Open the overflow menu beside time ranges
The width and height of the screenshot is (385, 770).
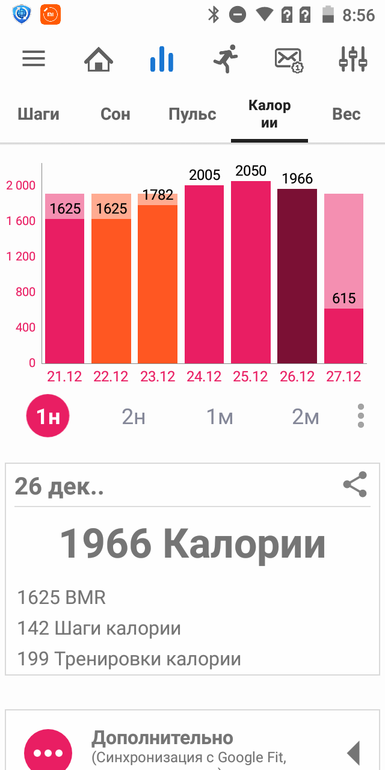tap(361, 416)
